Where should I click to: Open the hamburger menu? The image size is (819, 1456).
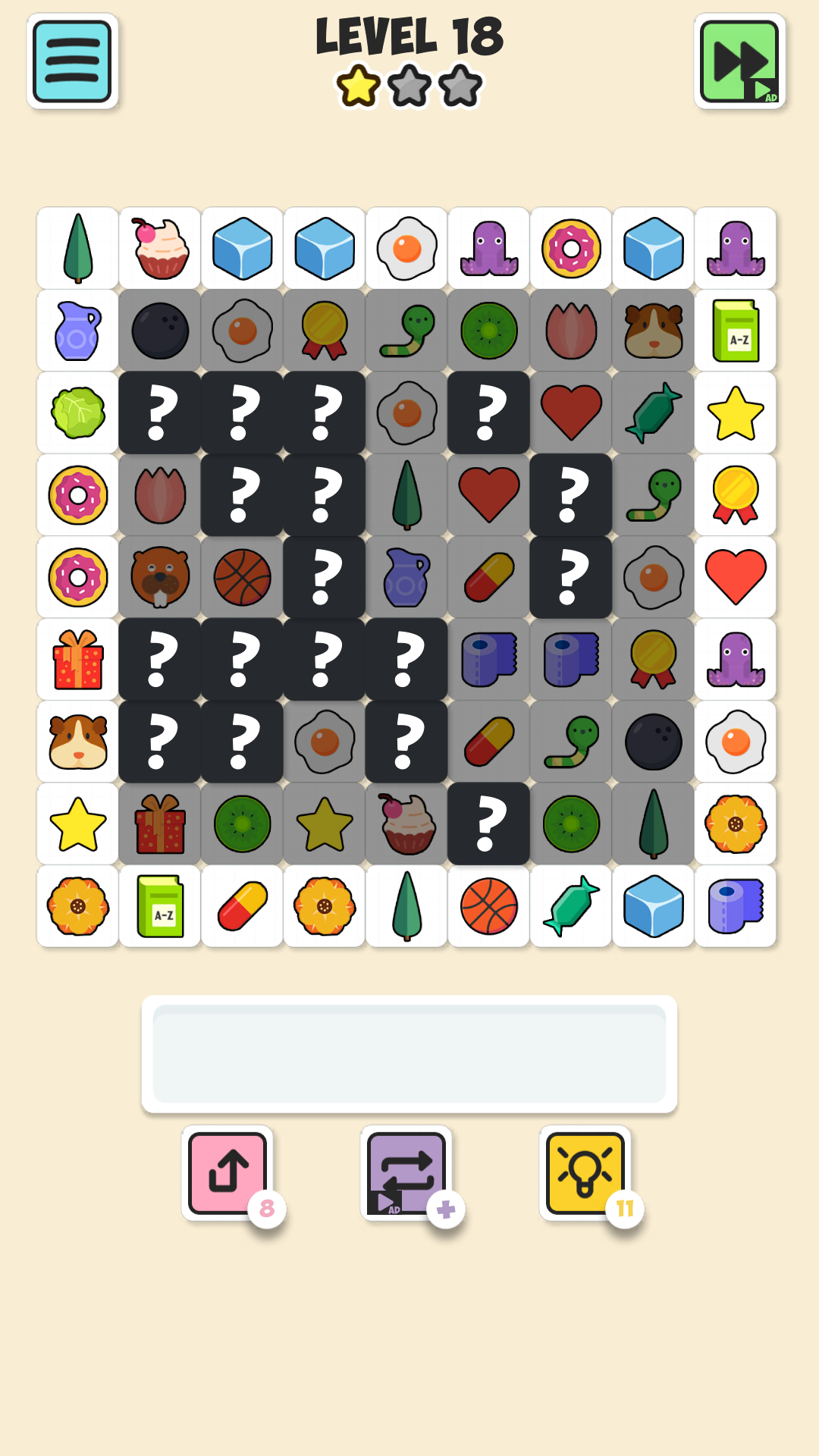point(73,61)
